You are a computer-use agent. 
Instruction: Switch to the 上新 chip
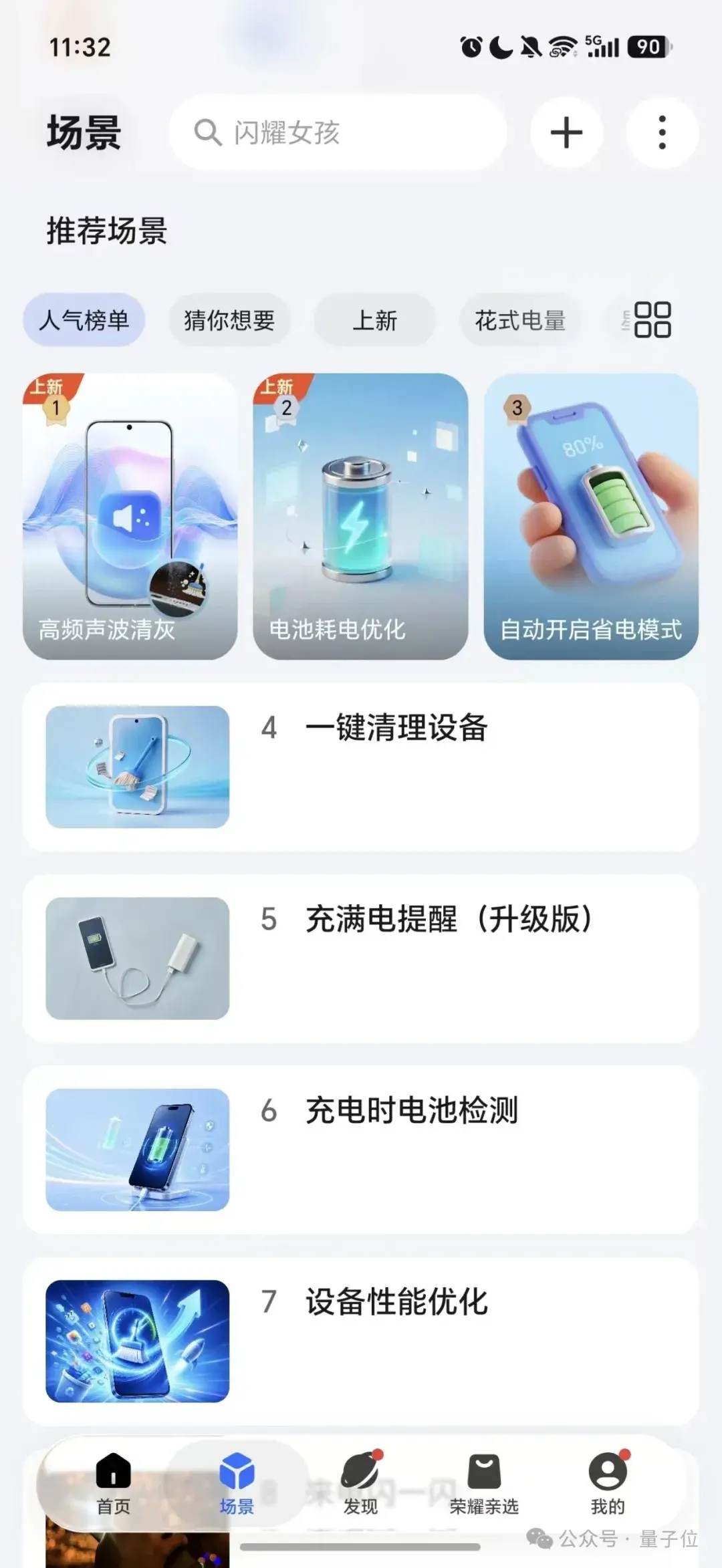coord(374,320)
